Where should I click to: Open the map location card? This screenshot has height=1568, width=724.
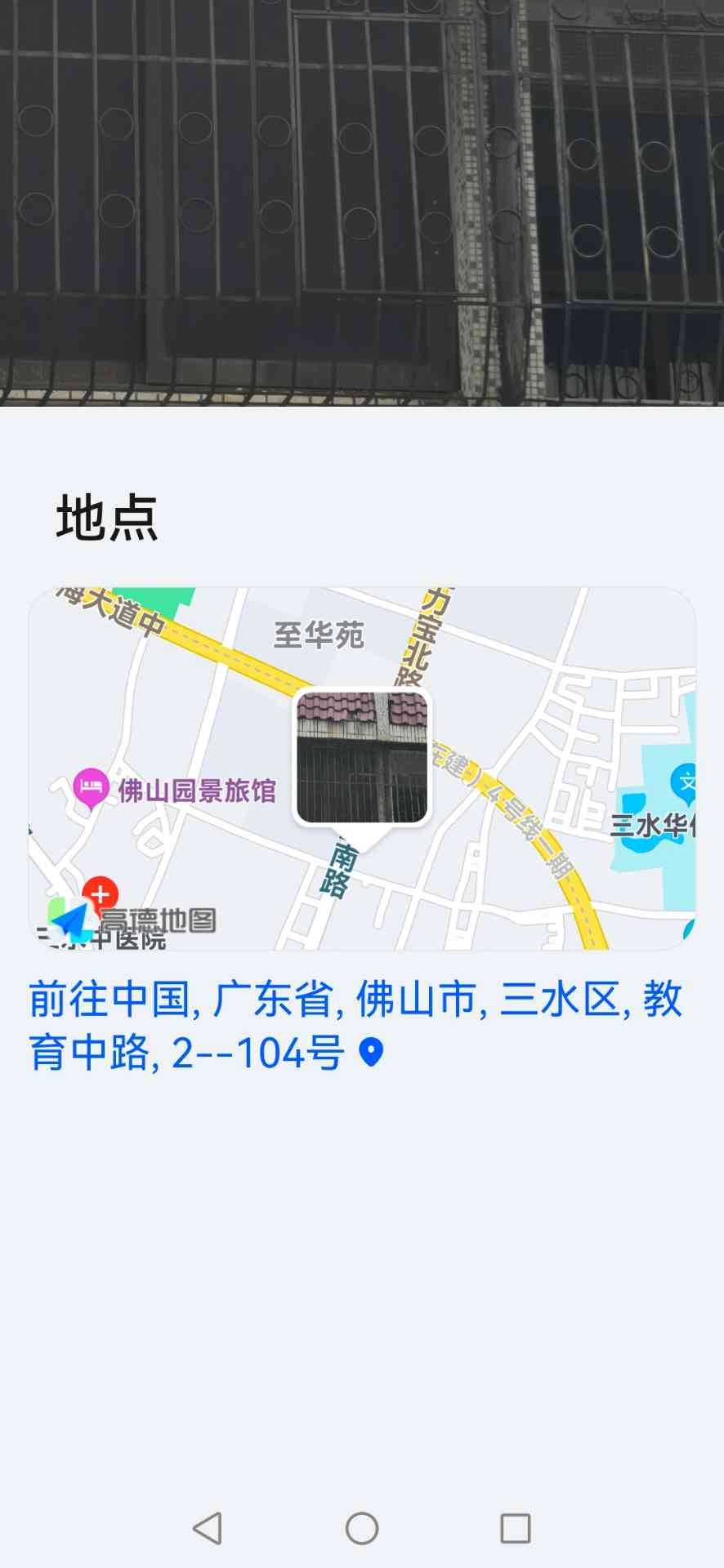[x=362, y=768]
